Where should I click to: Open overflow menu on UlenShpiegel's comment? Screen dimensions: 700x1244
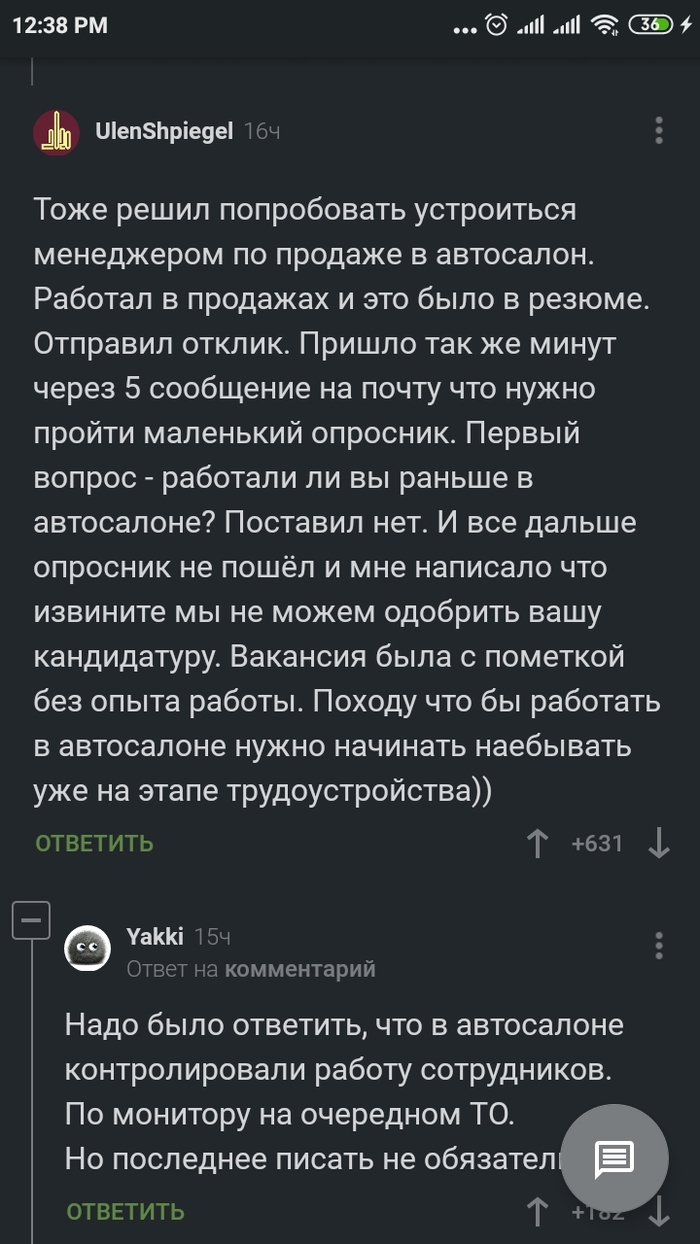658,131
